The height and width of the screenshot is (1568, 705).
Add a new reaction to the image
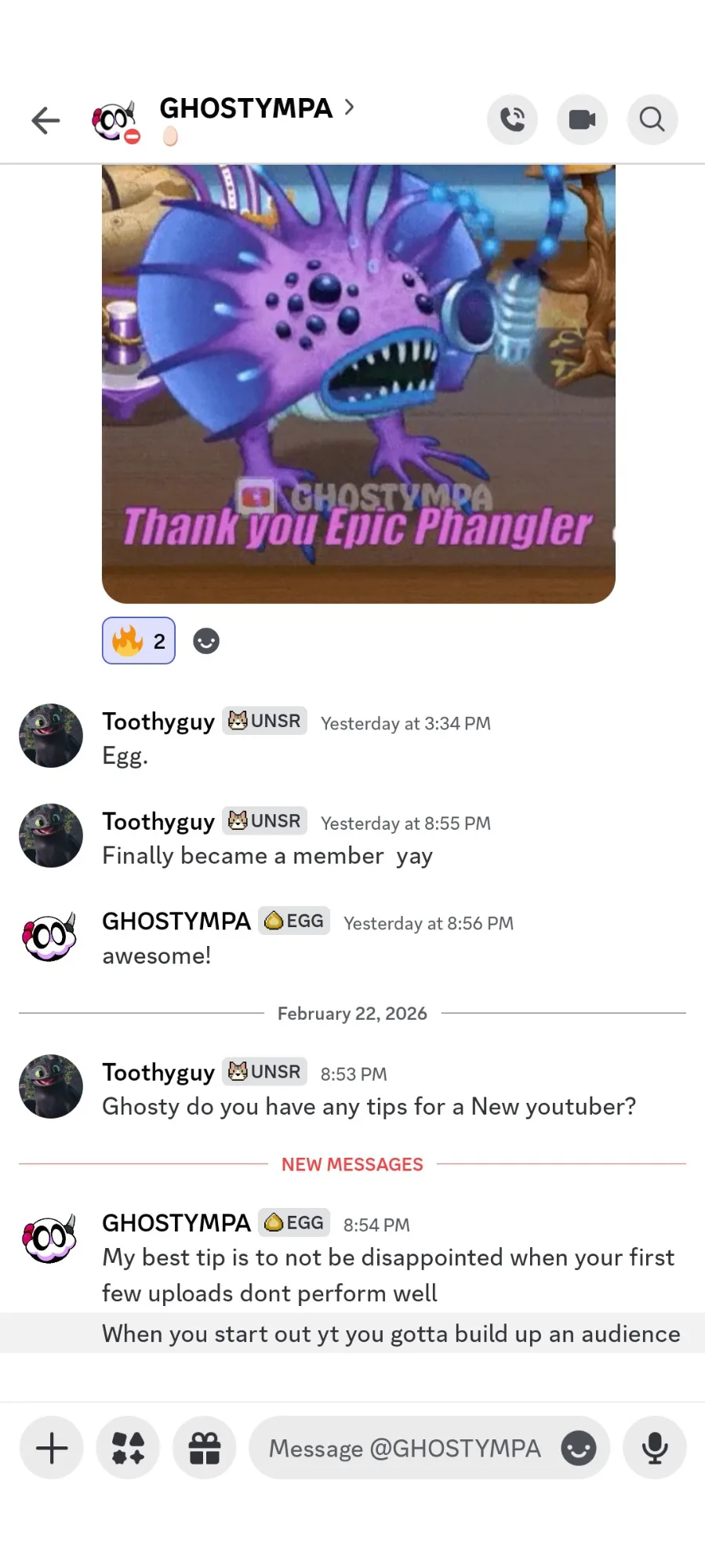[x=206, y=641]
